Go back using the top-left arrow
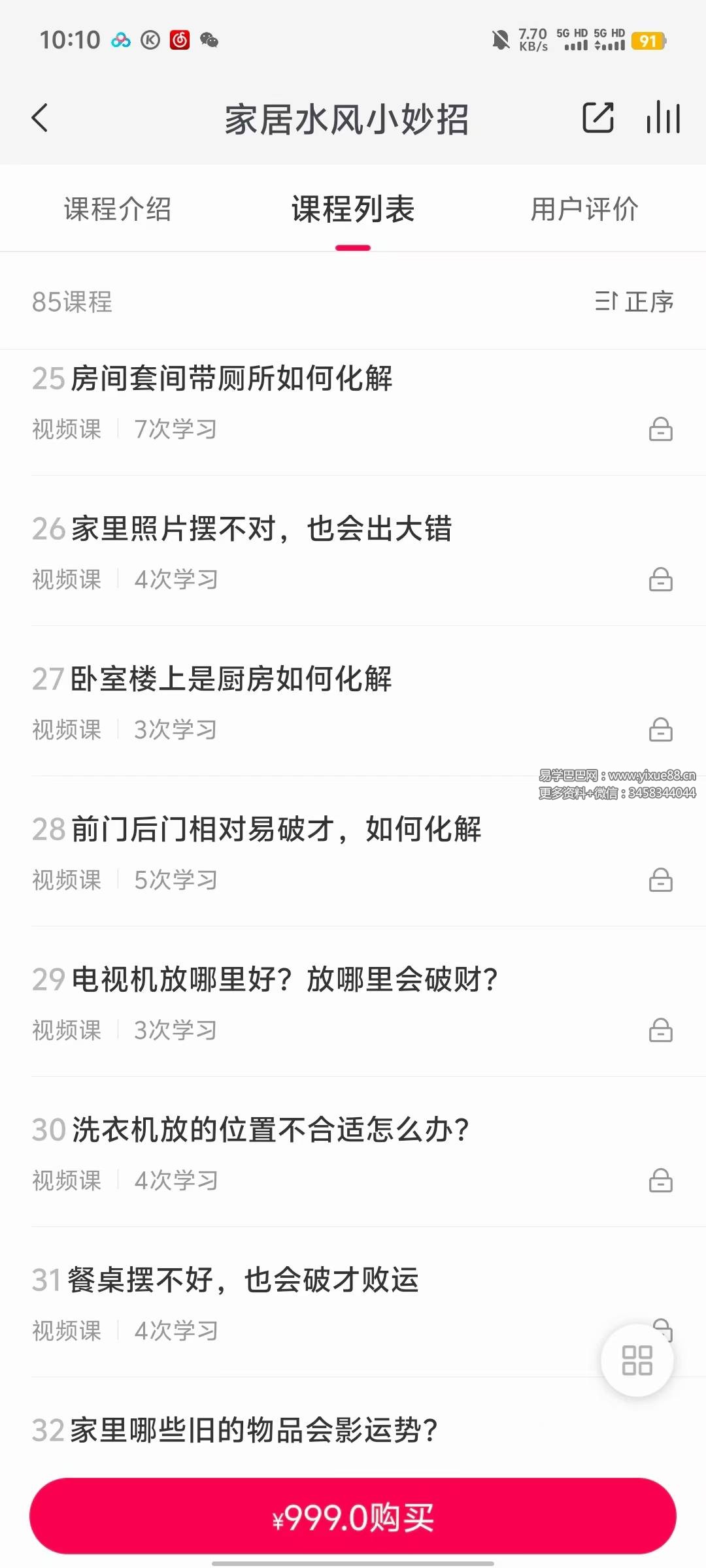706x1568 pixels. pos(40,118)
